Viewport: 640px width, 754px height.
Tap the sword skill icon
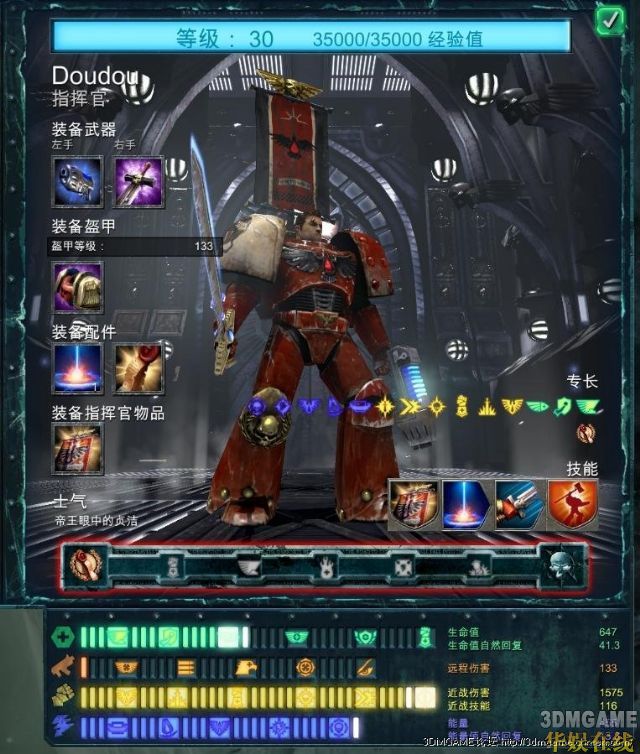[x=520, y=505]
